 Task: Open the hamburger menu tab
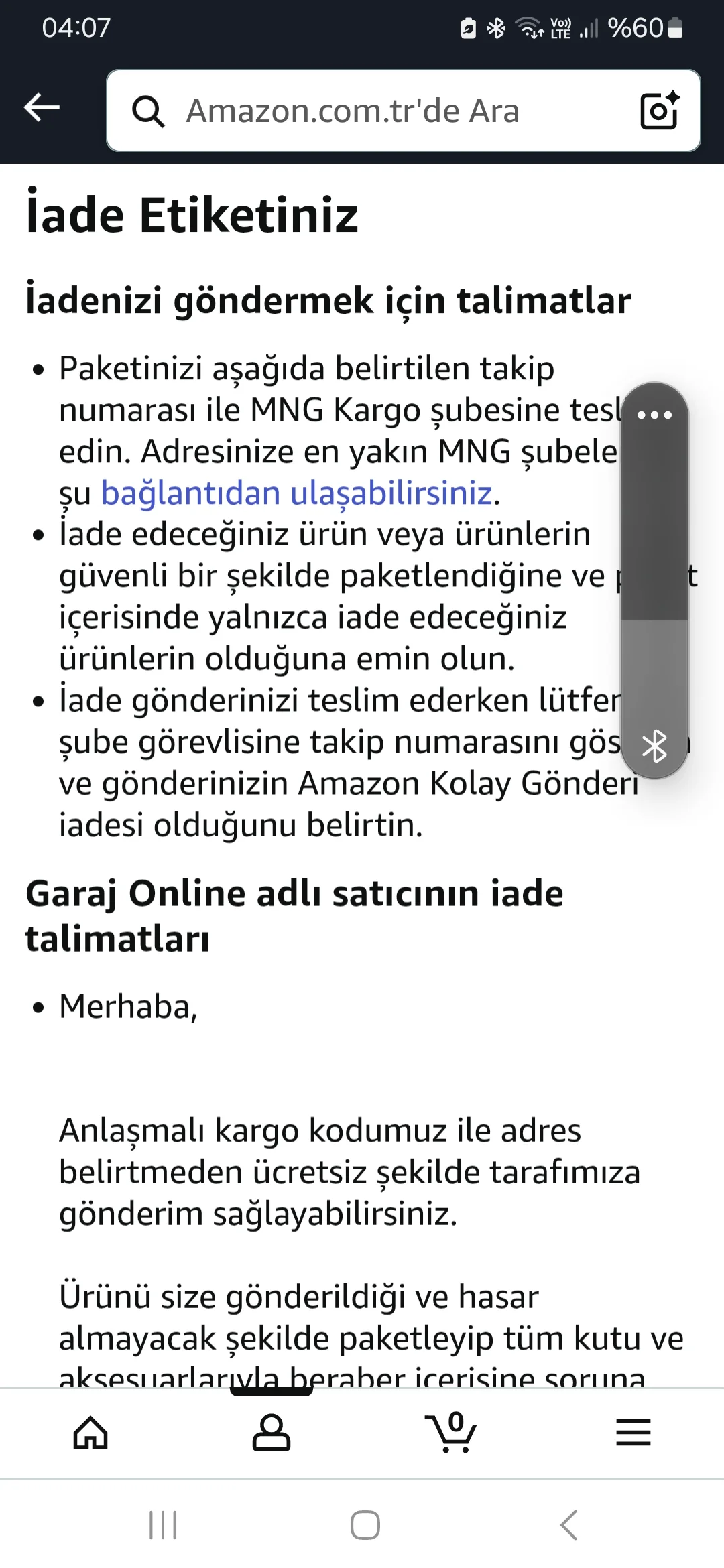coord(633,1433)
